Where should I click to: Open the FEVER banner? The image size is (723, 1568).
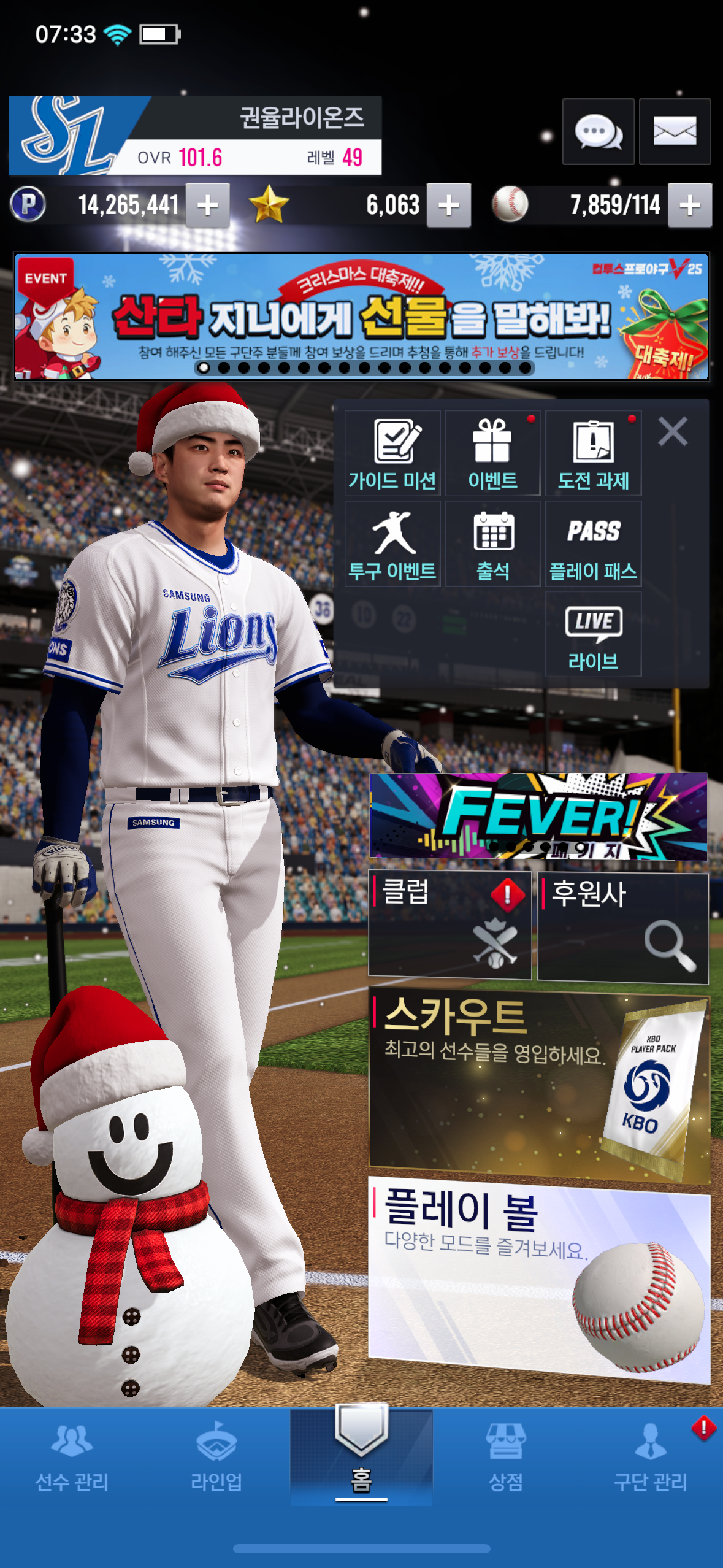pos(538,816)
